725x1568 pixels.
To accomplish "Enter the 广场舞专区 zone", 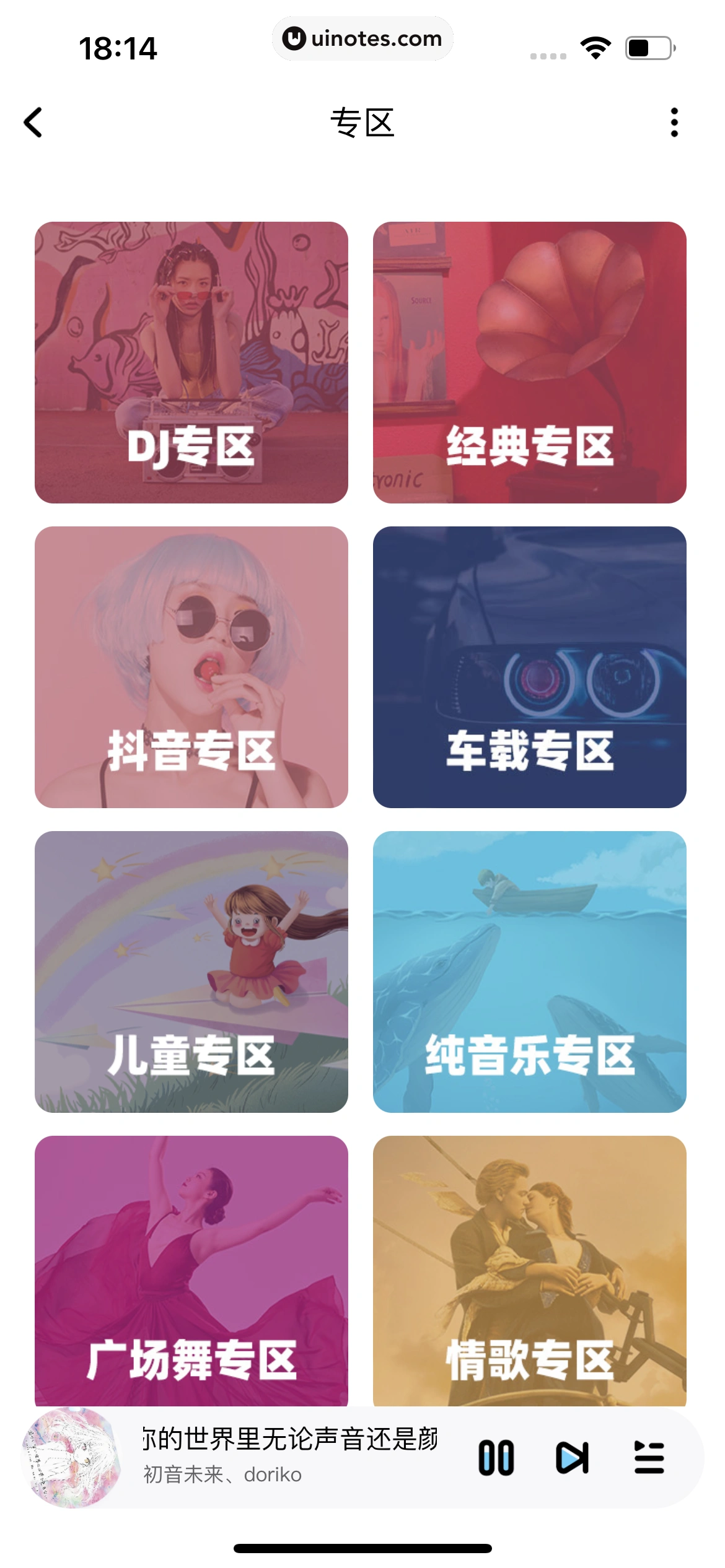I will pyautogui.click(x=191, y=1270).
